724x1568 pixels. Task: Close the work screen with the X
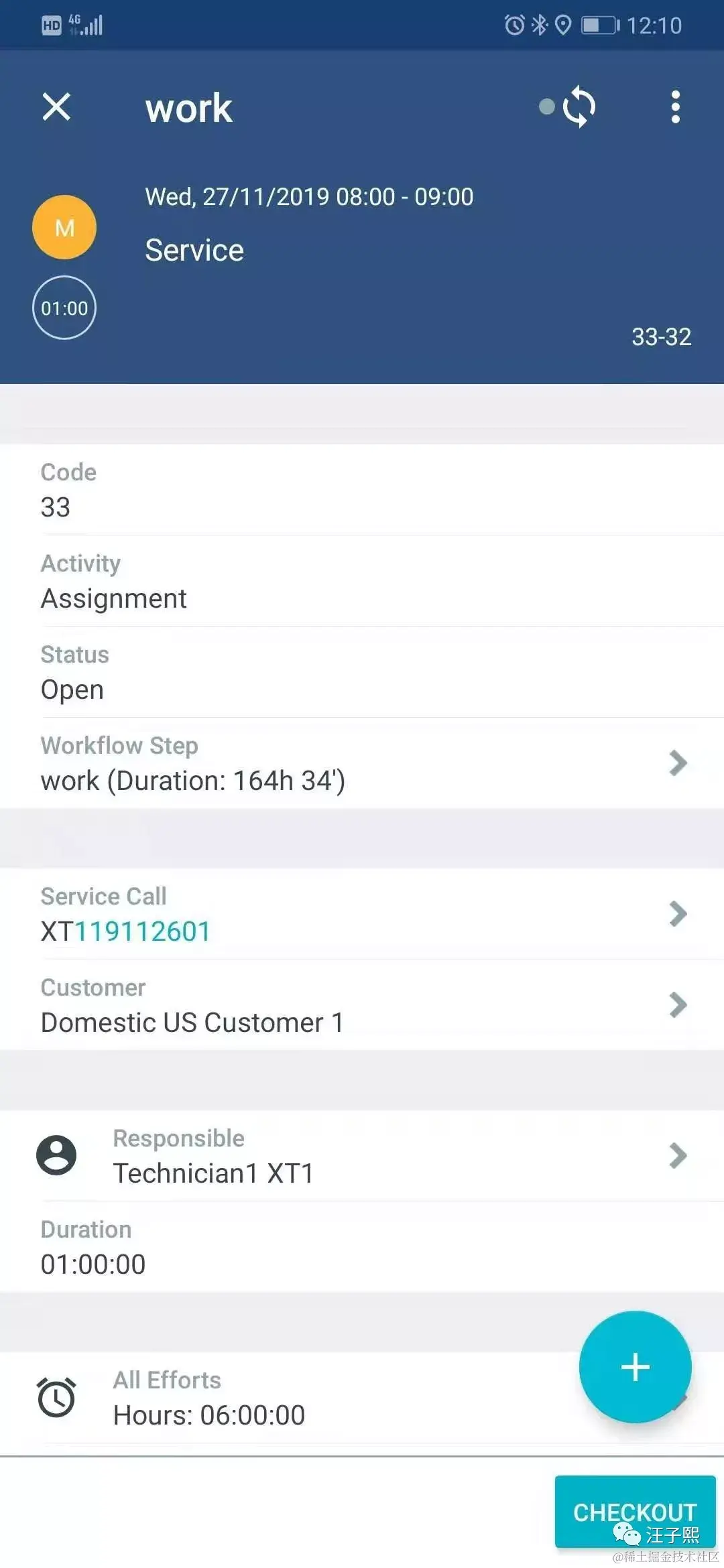(56, 107)
